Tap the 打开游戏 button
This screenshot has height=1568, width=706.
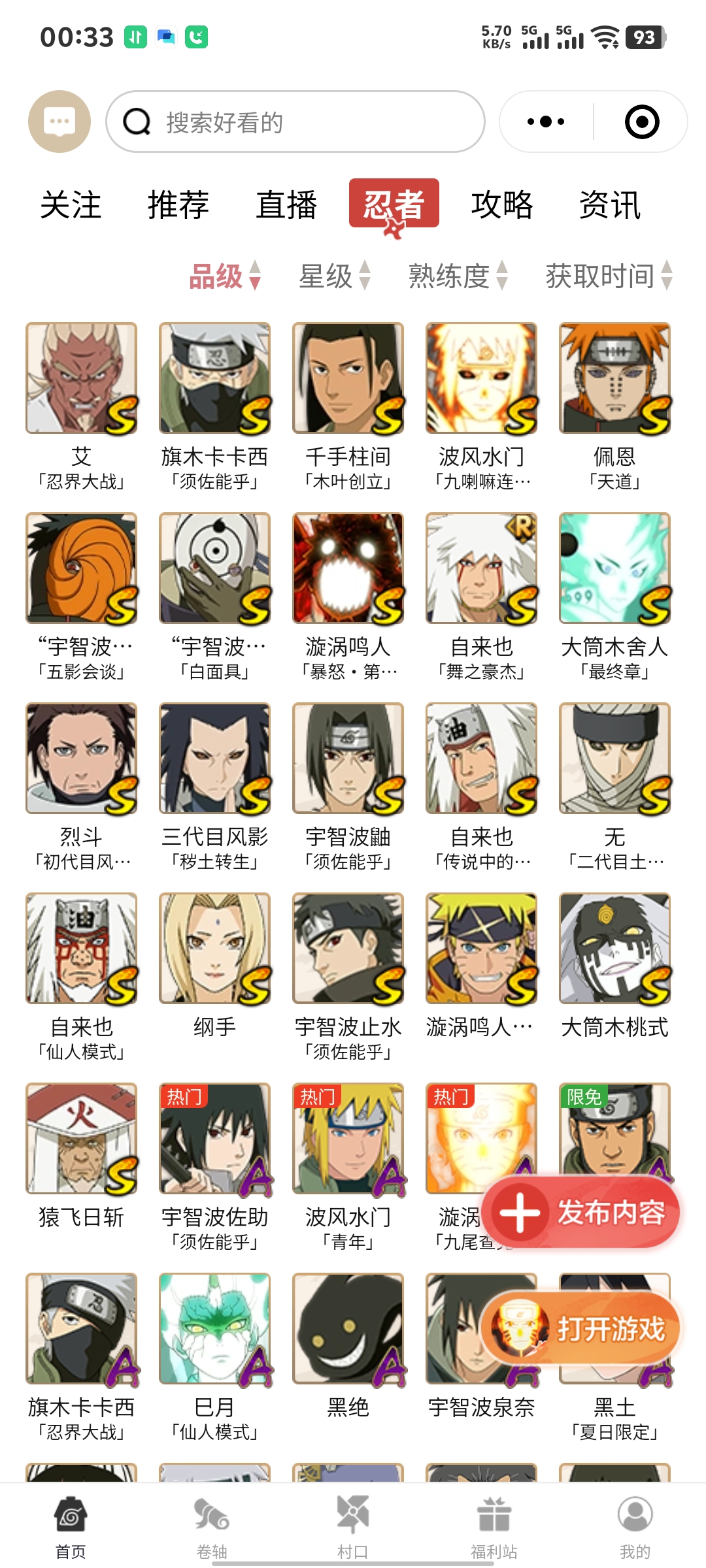click(x=583, y=1329)
